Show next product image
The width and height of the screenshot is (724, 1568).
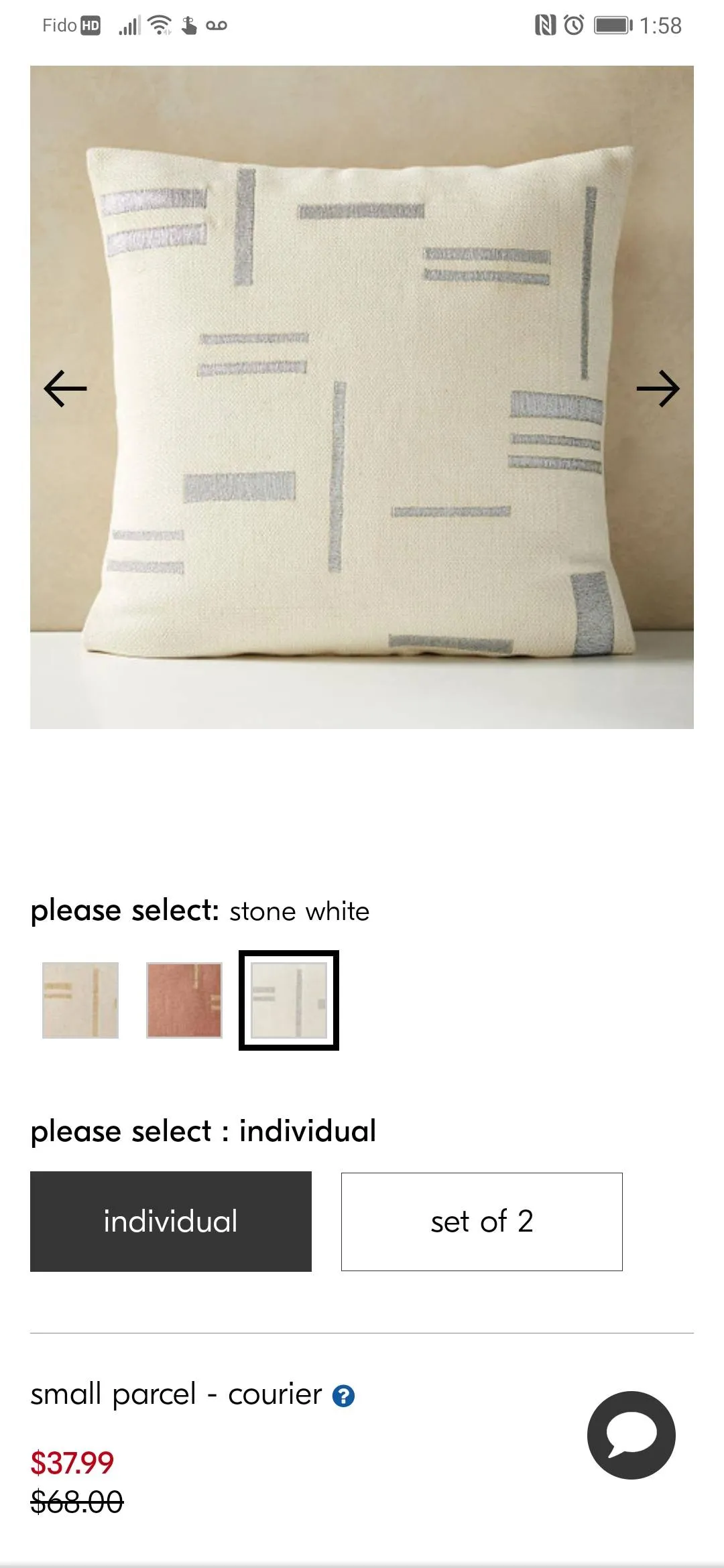pos(658,389)
